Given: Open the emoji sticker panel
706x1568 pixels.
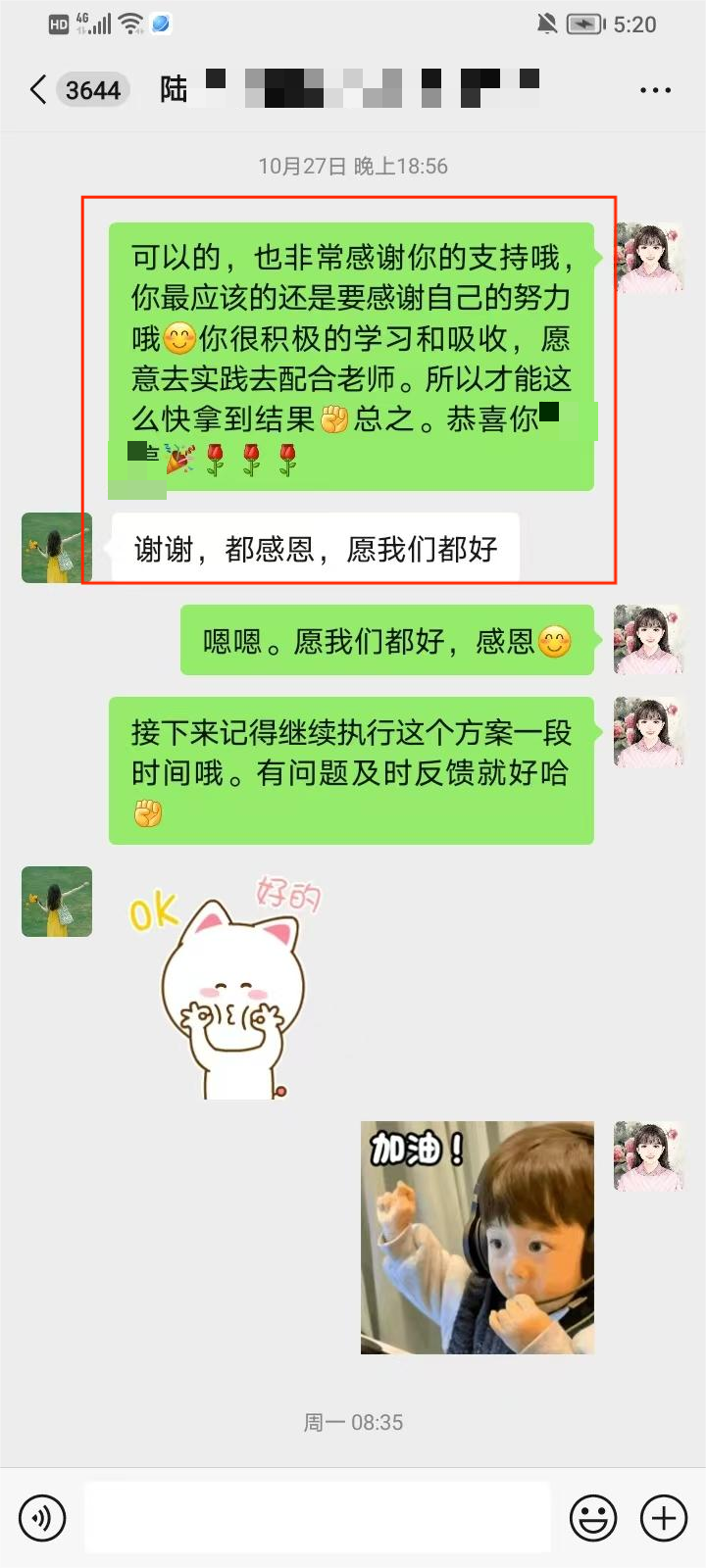Looking at the screenshot, I should click(x=593, y=1519).
